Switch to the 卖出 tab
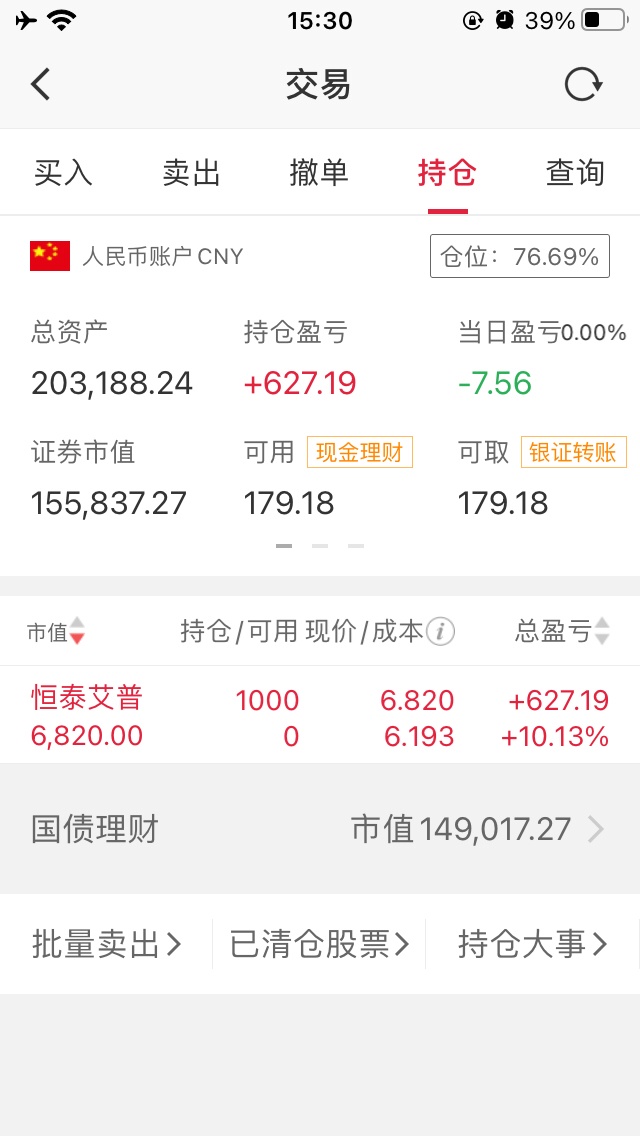This screenshot has height=1136, width=640. [191, 173]
